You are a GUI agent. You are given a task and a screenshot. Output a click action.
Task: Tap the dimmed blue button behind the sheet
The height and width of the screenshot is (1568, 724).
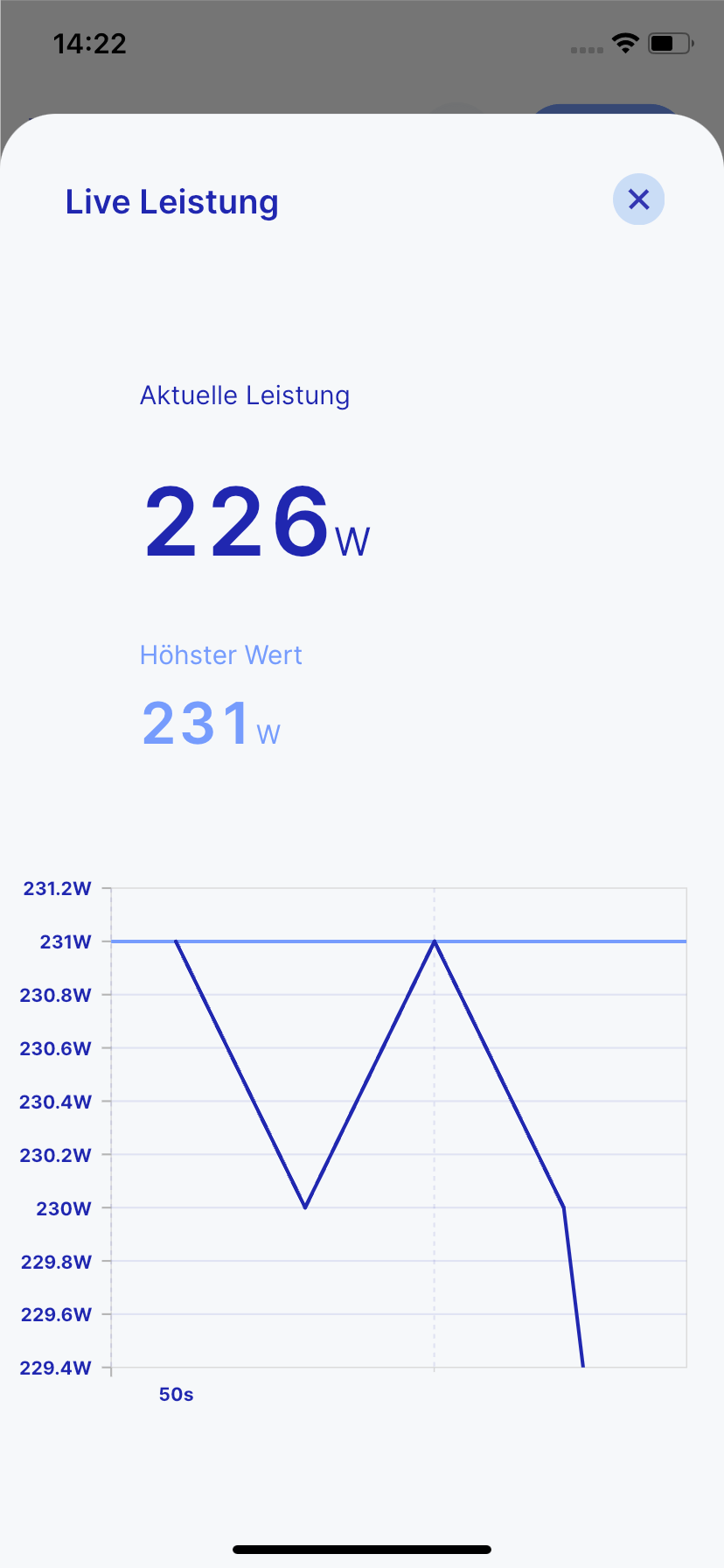click(x=605, y=114)
